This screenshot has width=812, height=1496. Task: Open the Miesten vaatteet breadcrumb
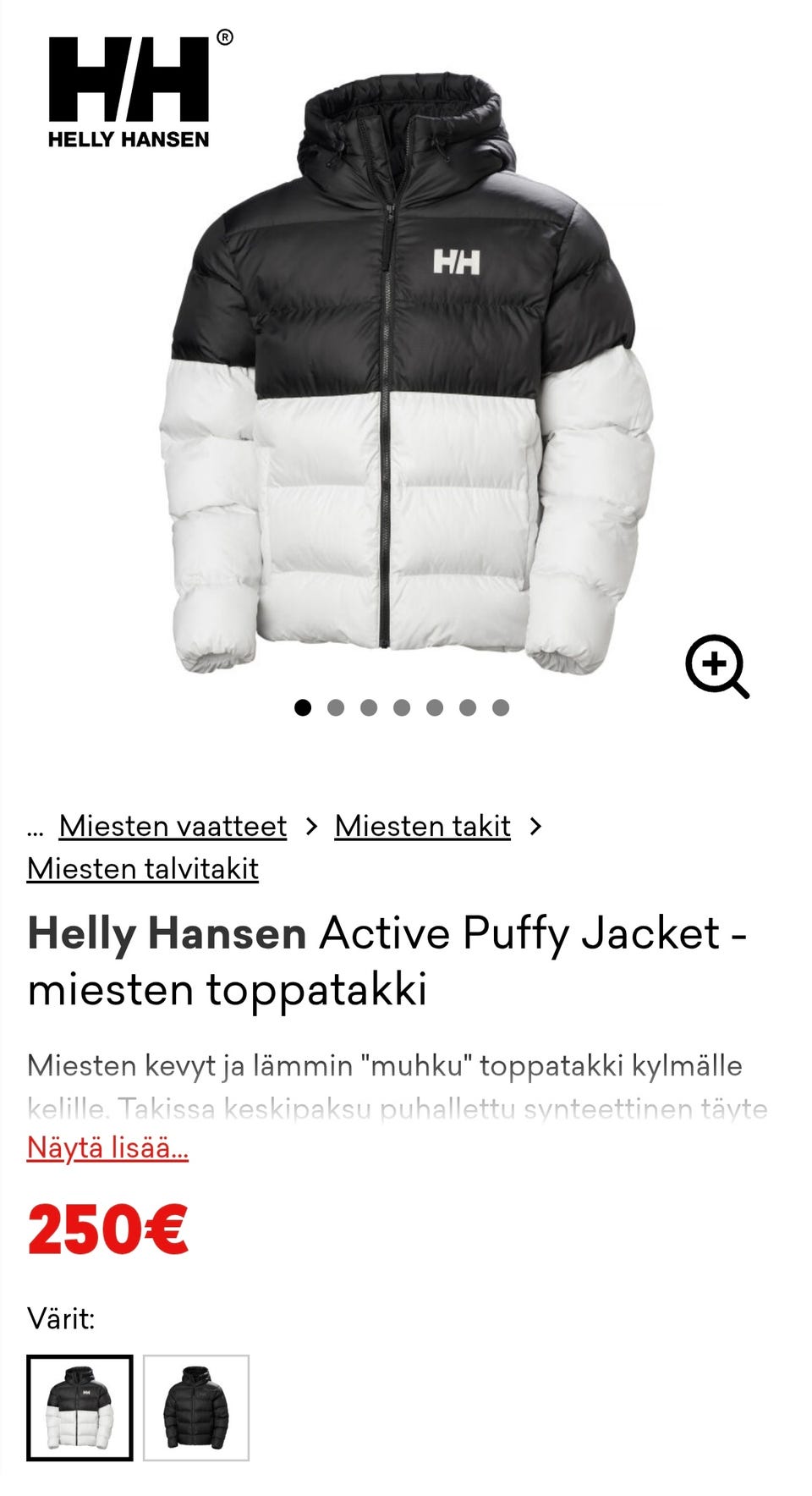(170, 826)
